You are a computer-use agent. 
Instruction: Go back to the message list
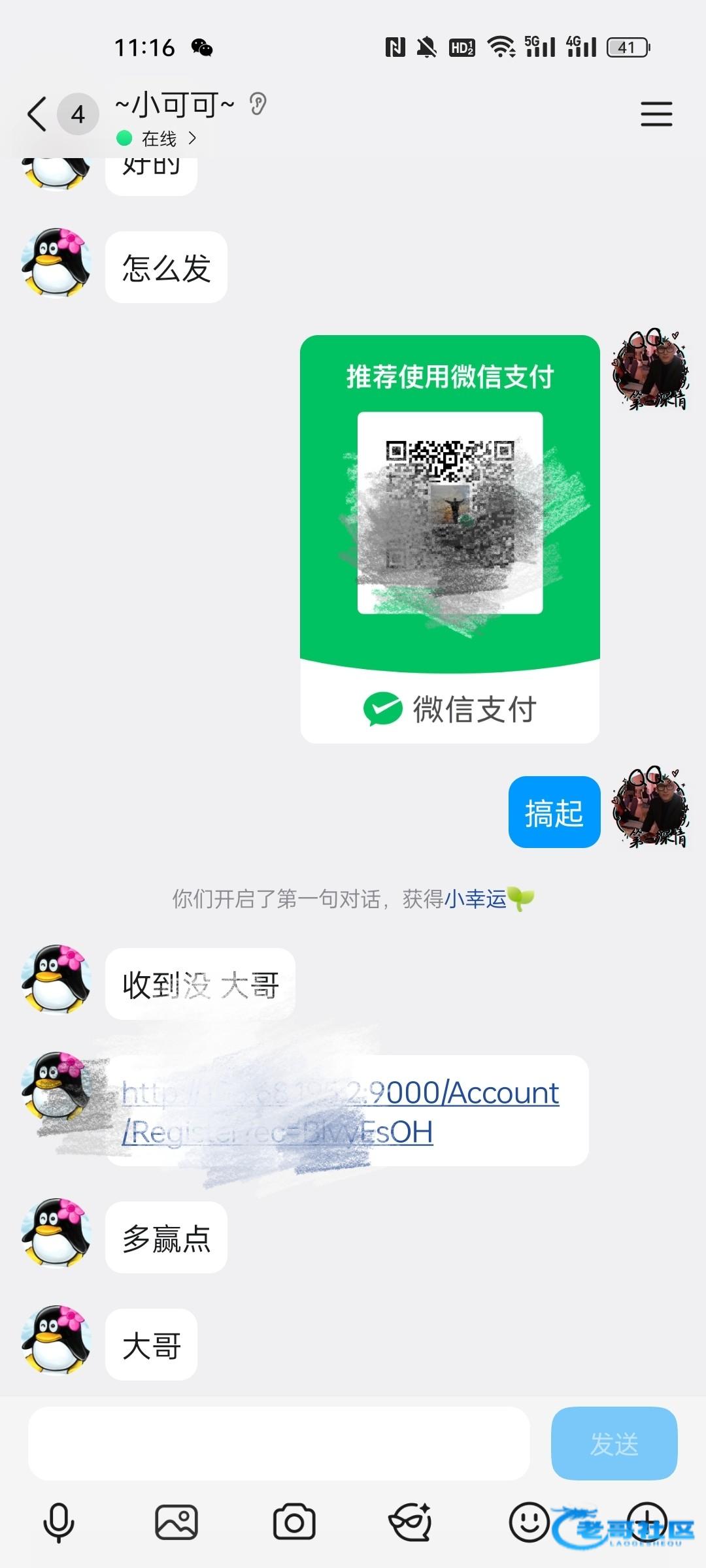[x=37, y=114]
